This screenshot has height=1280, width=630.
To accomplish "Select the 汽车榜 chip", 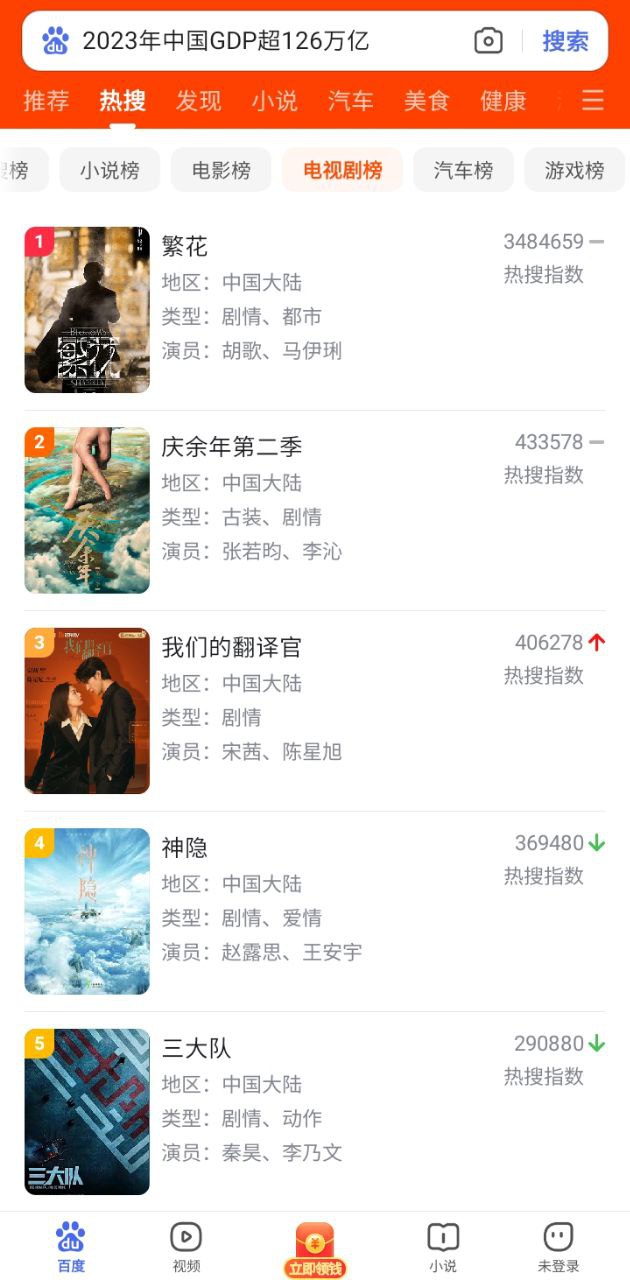I will coord(463,170).
